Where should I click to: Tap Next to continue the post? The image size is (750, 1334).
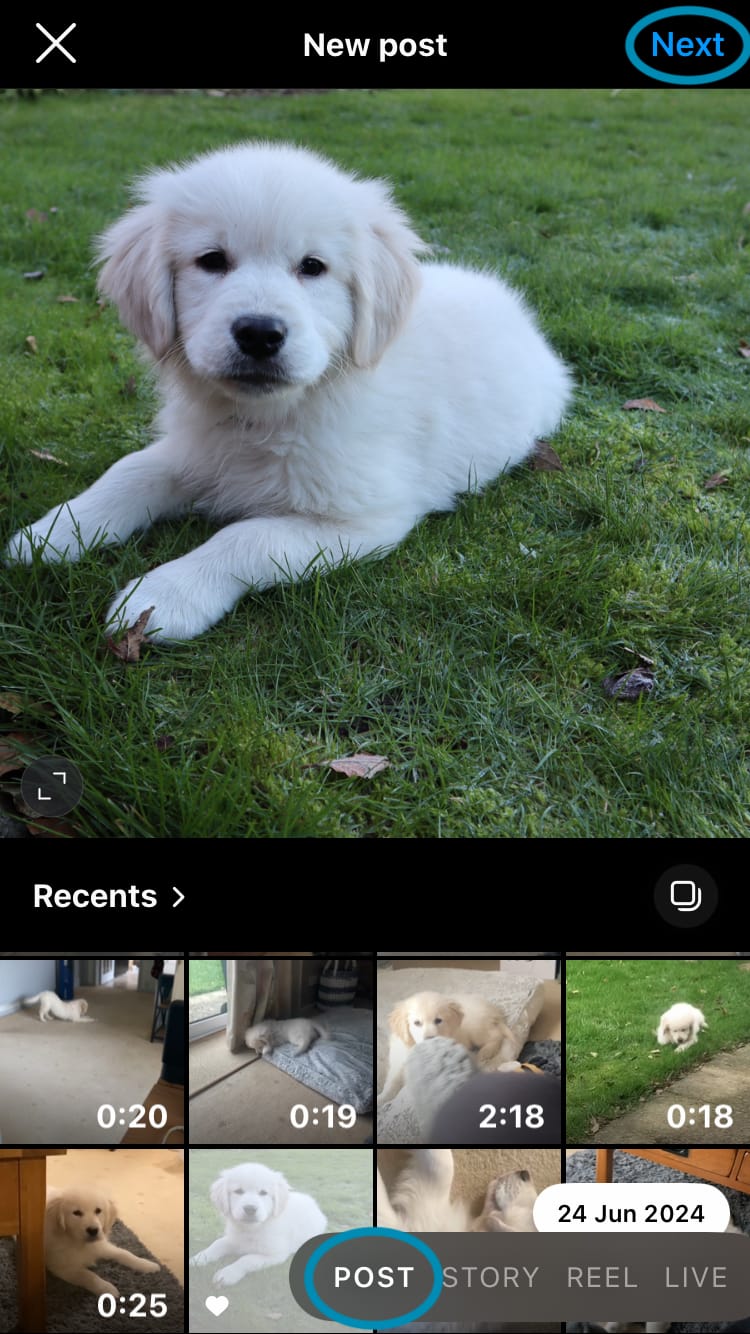pyautogui.click(x=687, y=45)
